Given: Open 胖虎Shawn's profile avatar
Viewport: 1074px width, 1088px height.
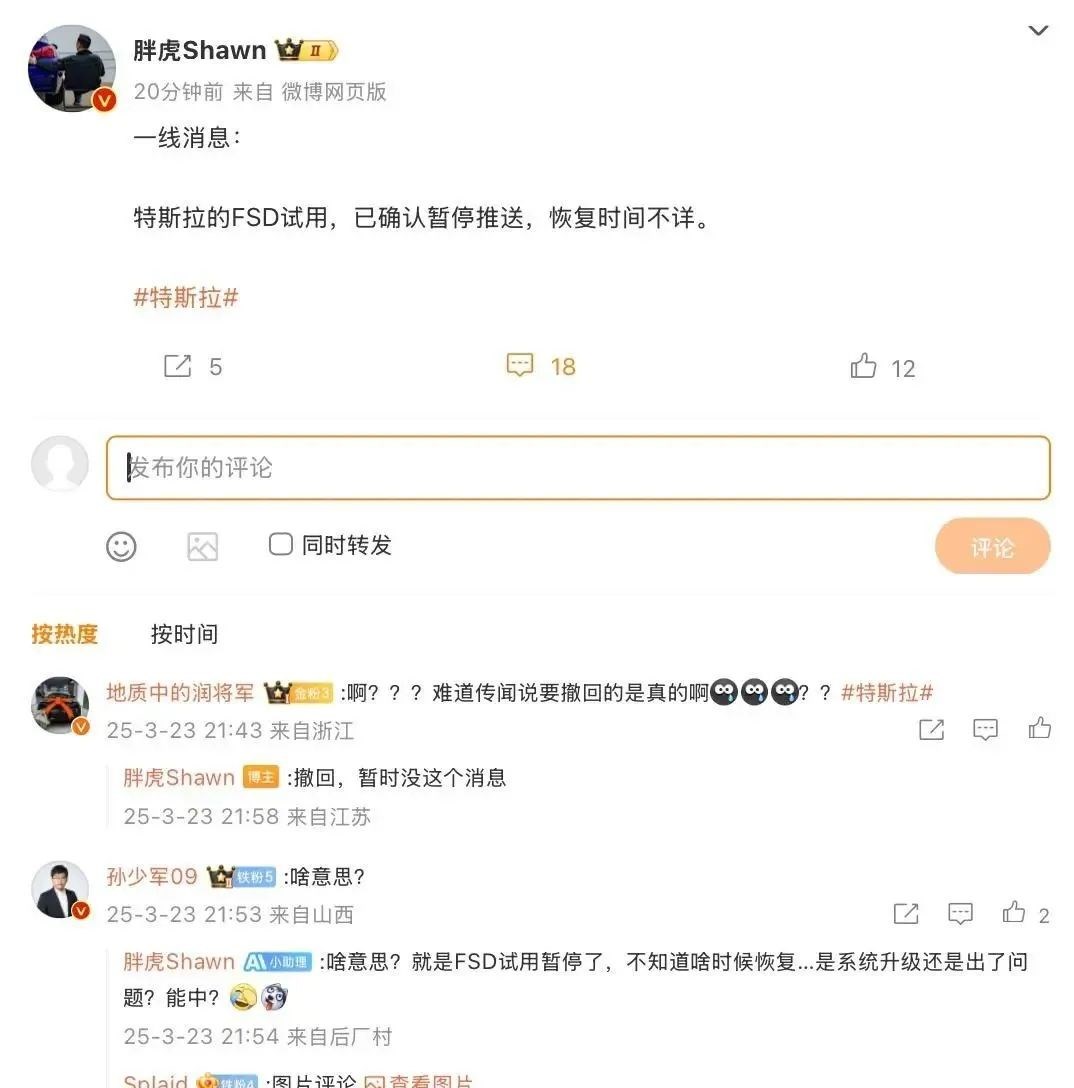Looking at the screenshot, I should (71, 68).
